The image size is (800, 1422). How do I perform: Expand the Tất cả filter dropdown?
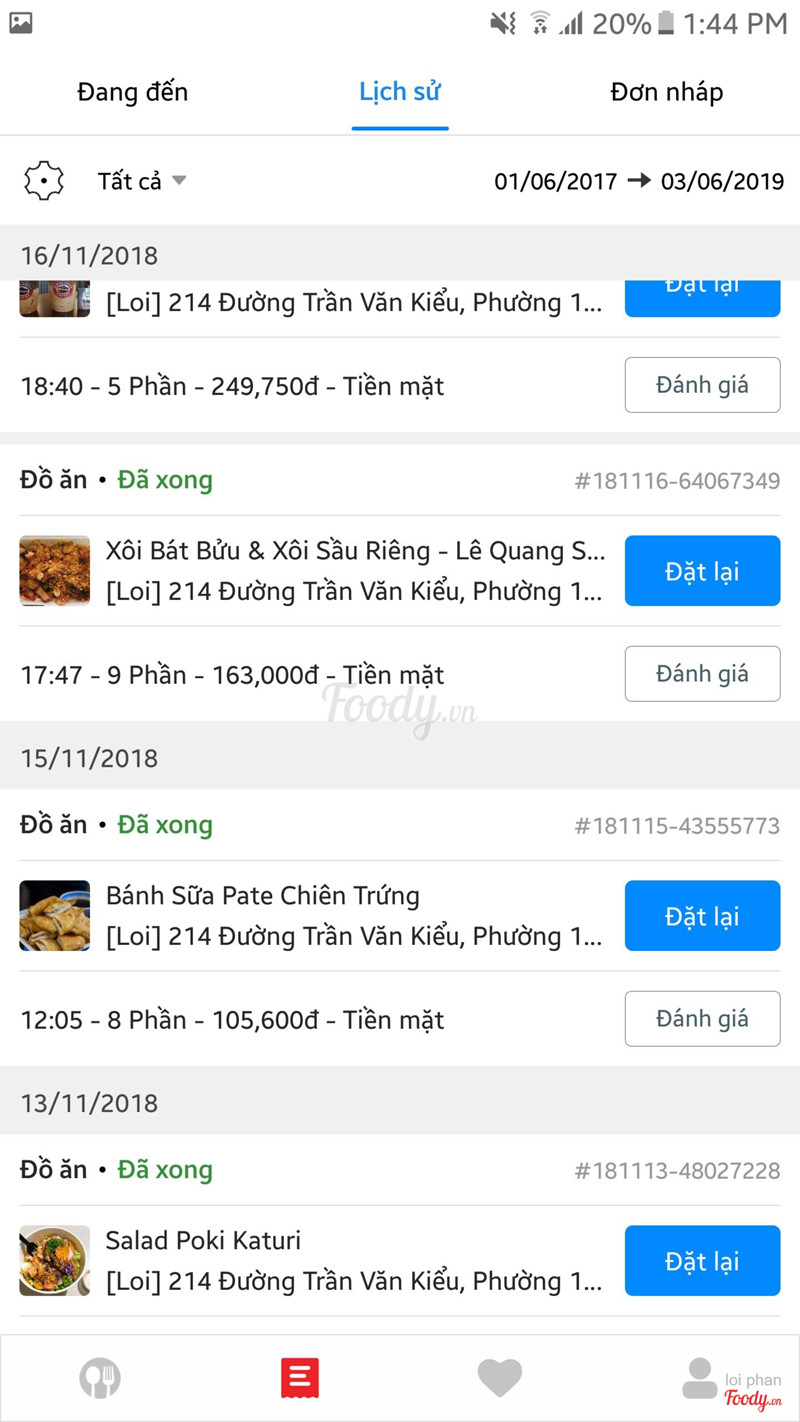tap(142, 181)
